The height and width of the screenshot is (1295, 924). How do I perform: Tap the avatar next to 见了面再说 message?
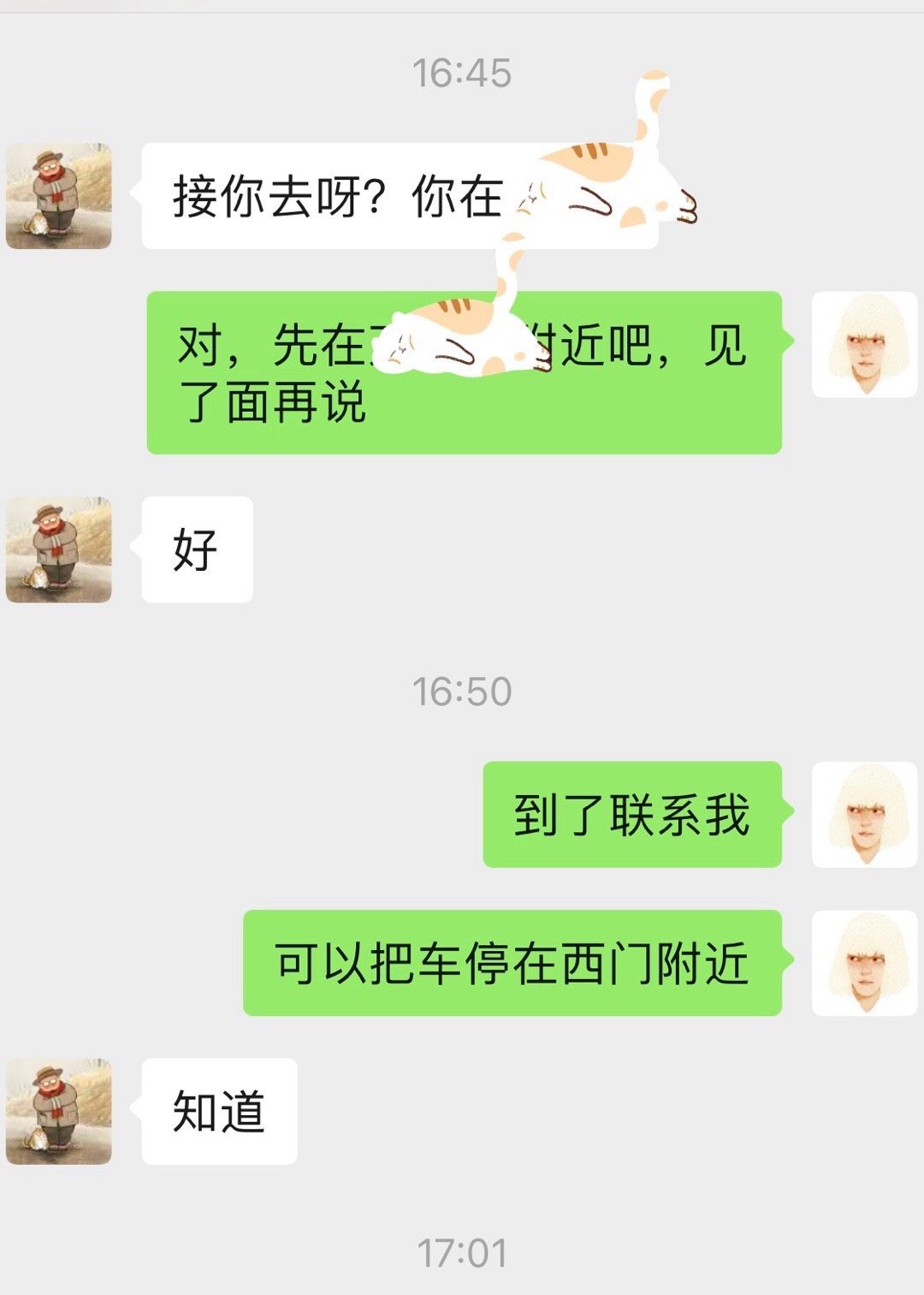pos(864,344)
